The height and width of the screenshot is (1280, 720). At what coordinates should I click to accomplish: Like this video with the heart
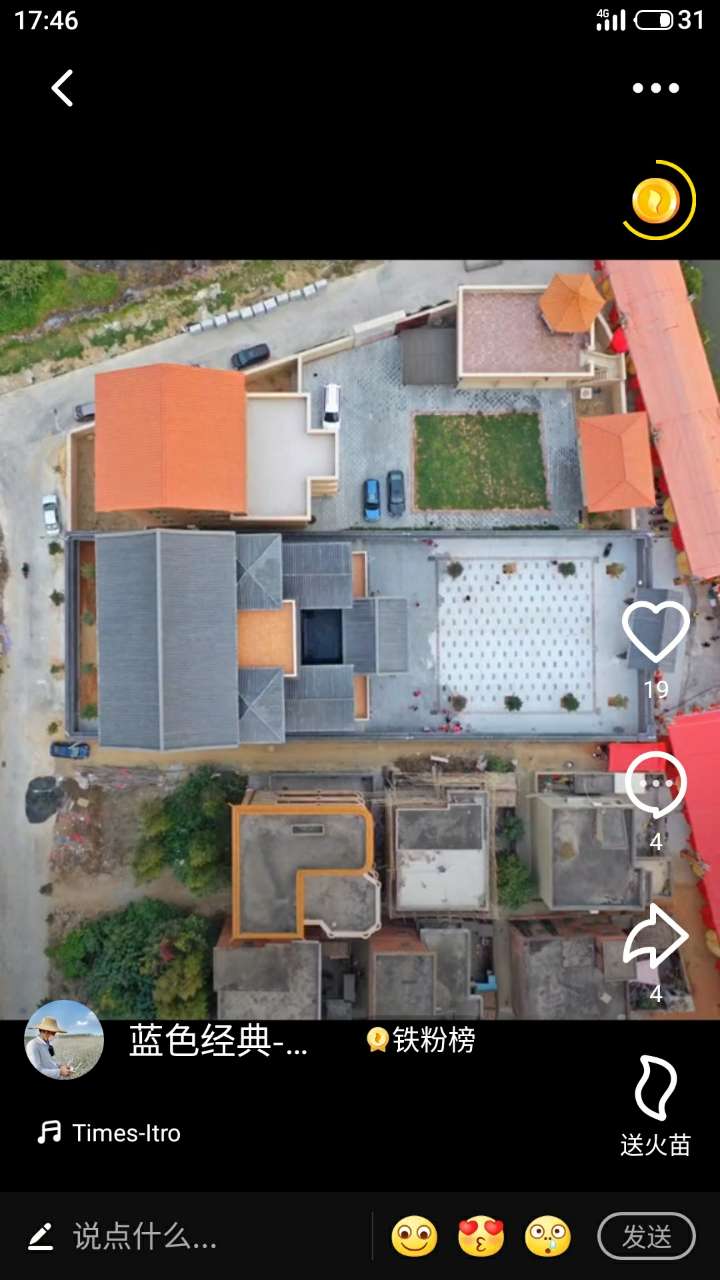pyautogui.click(x=655, y=631)
